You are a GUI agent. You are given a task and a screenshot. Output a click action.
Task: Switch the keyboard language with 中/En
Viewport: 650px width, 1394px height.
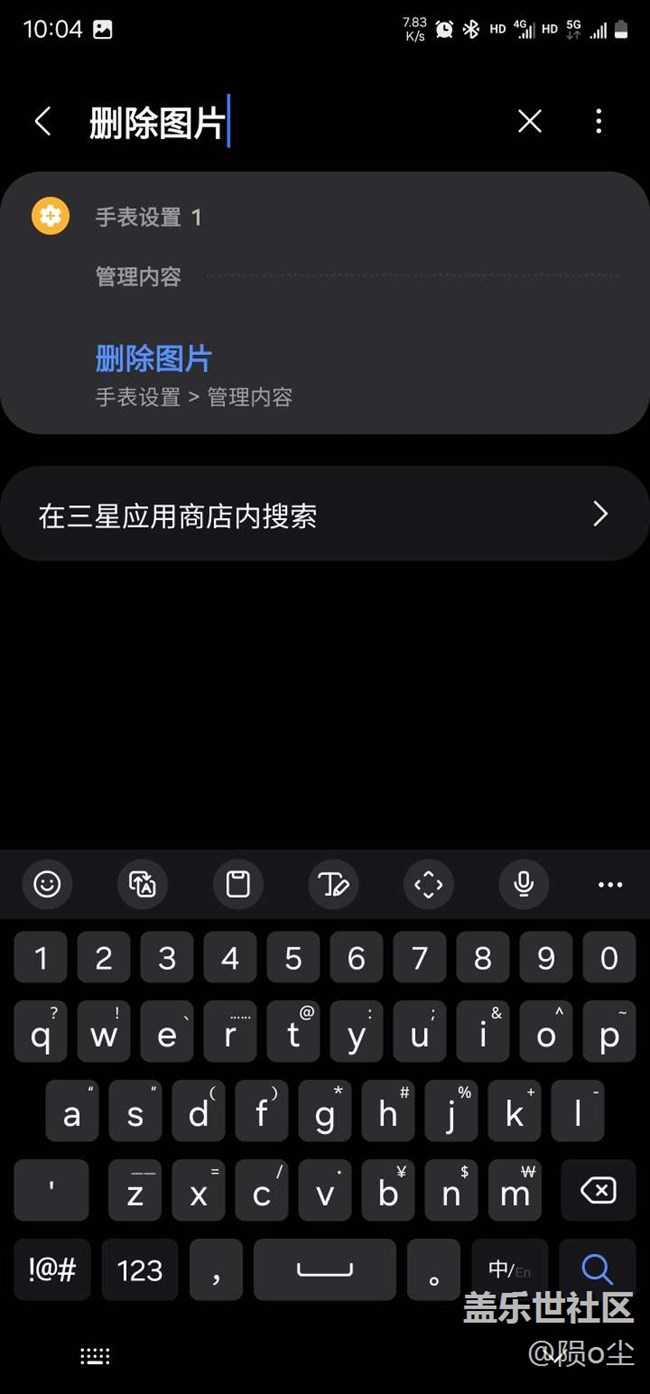[510, 1270]
